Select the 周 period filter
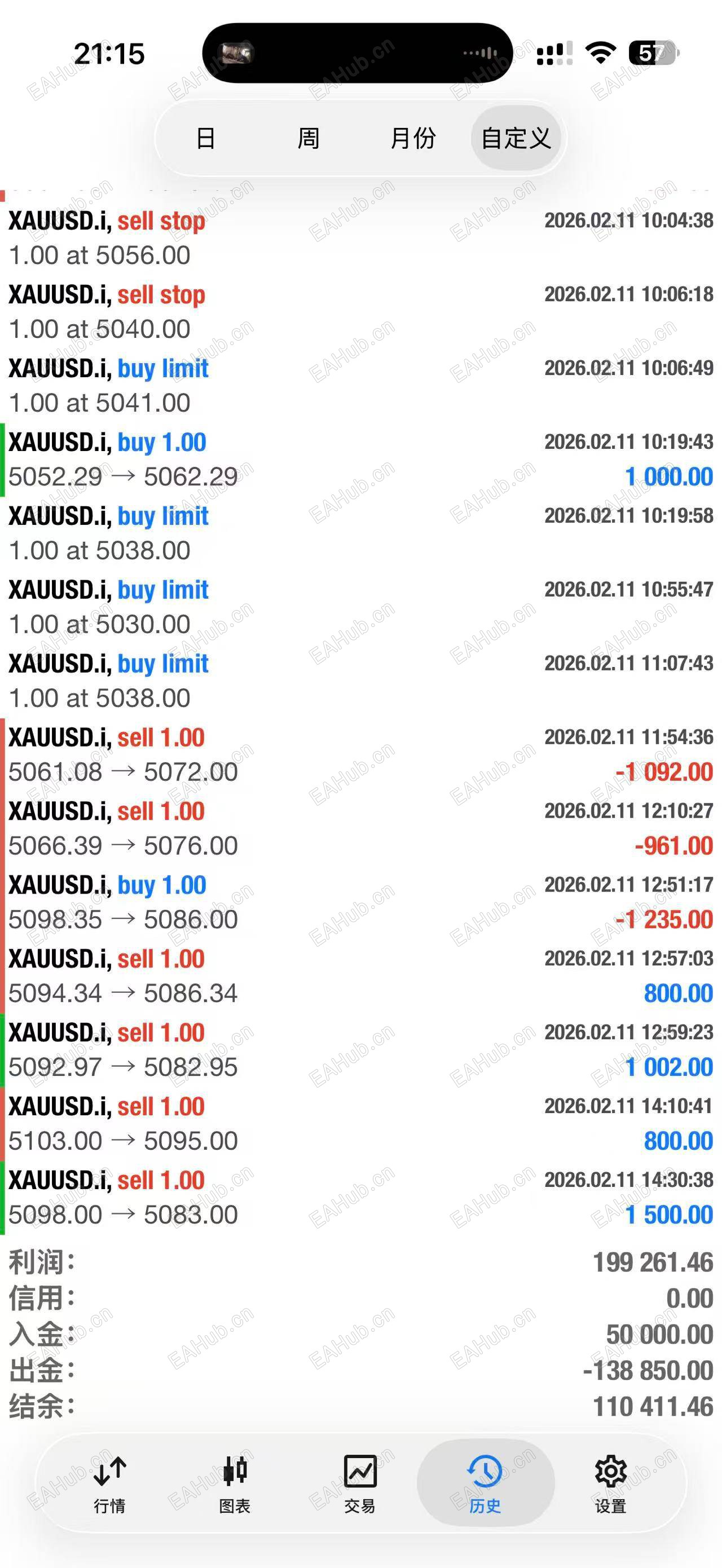This screenshot has width=722, height=1568. coord(308,138)
